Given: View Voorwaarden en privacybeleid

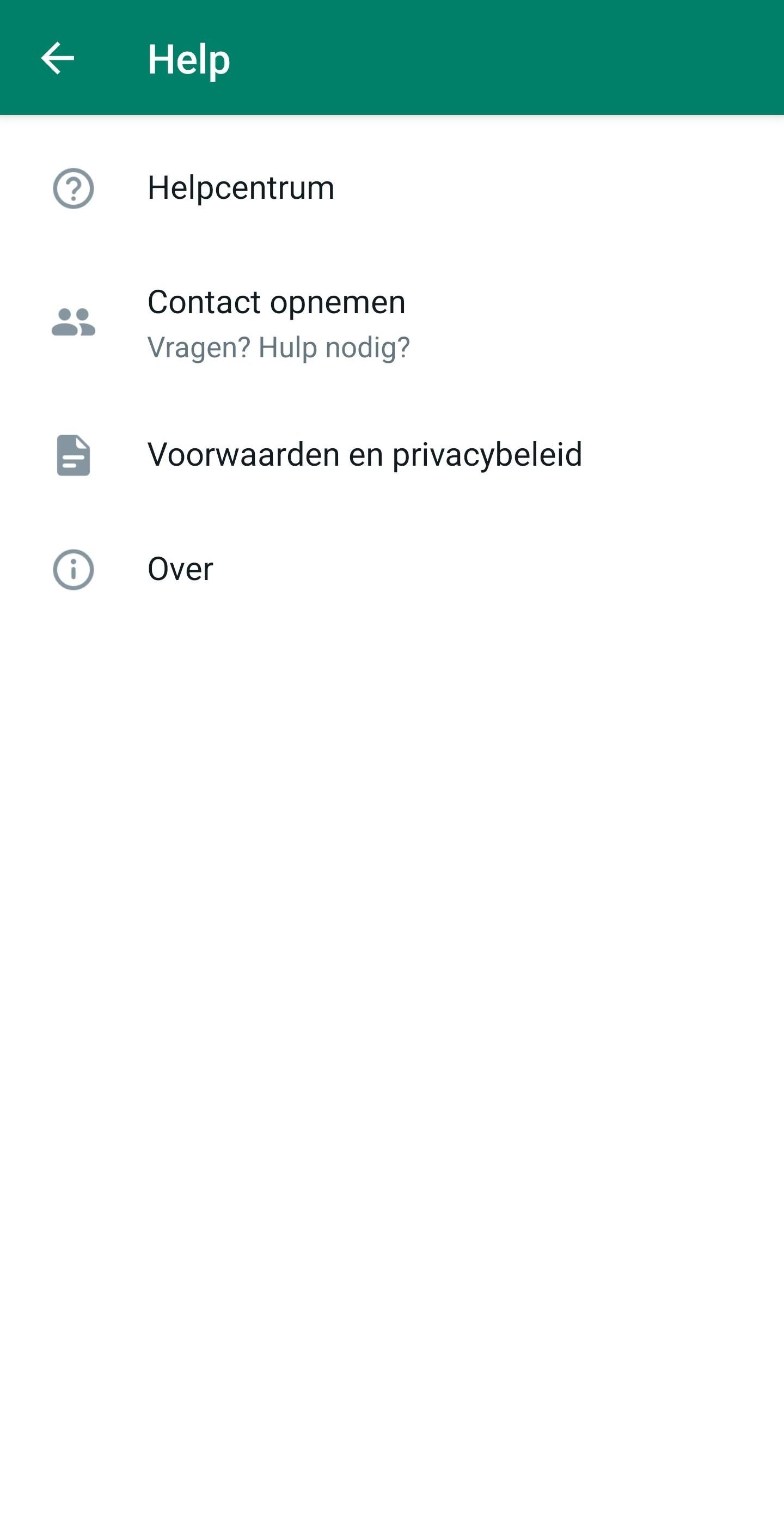Looking at the screenshot, I should pyautogui.click(x=364, y=455).
